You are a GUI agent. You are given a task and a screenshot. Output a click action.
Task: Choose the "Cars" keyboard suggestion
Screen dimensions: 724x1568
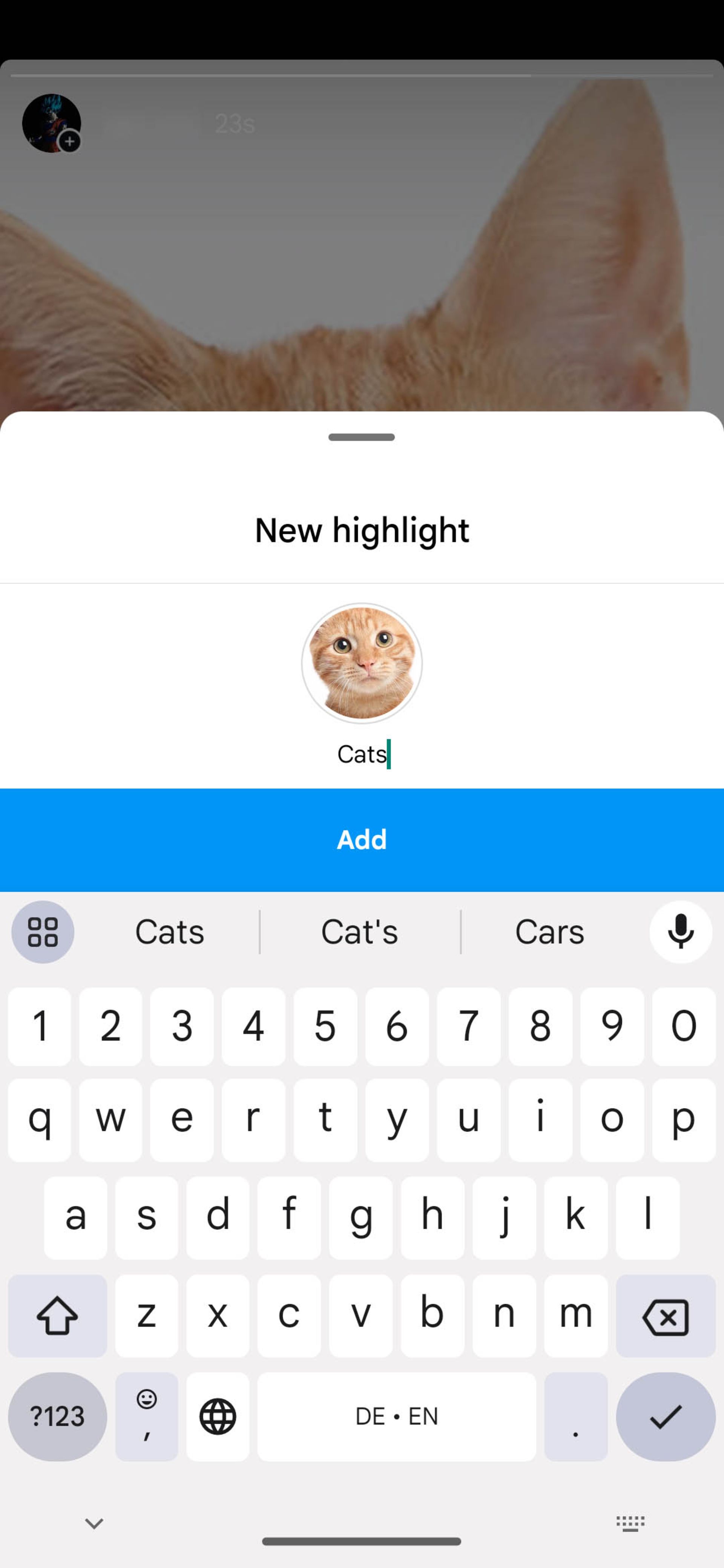549,932
